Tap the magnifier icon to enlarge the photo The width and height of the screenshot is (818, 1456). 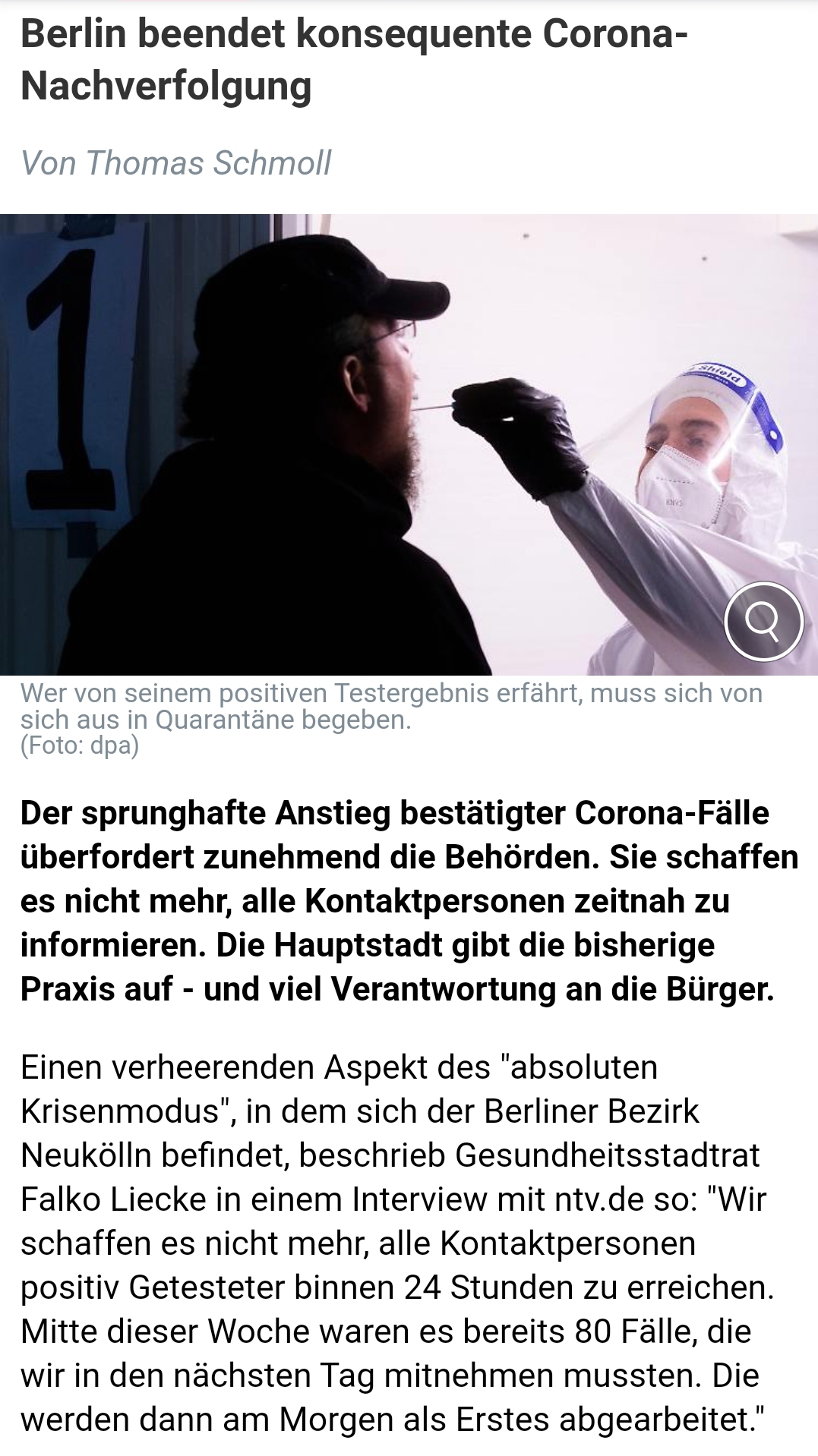coord(763,621)
